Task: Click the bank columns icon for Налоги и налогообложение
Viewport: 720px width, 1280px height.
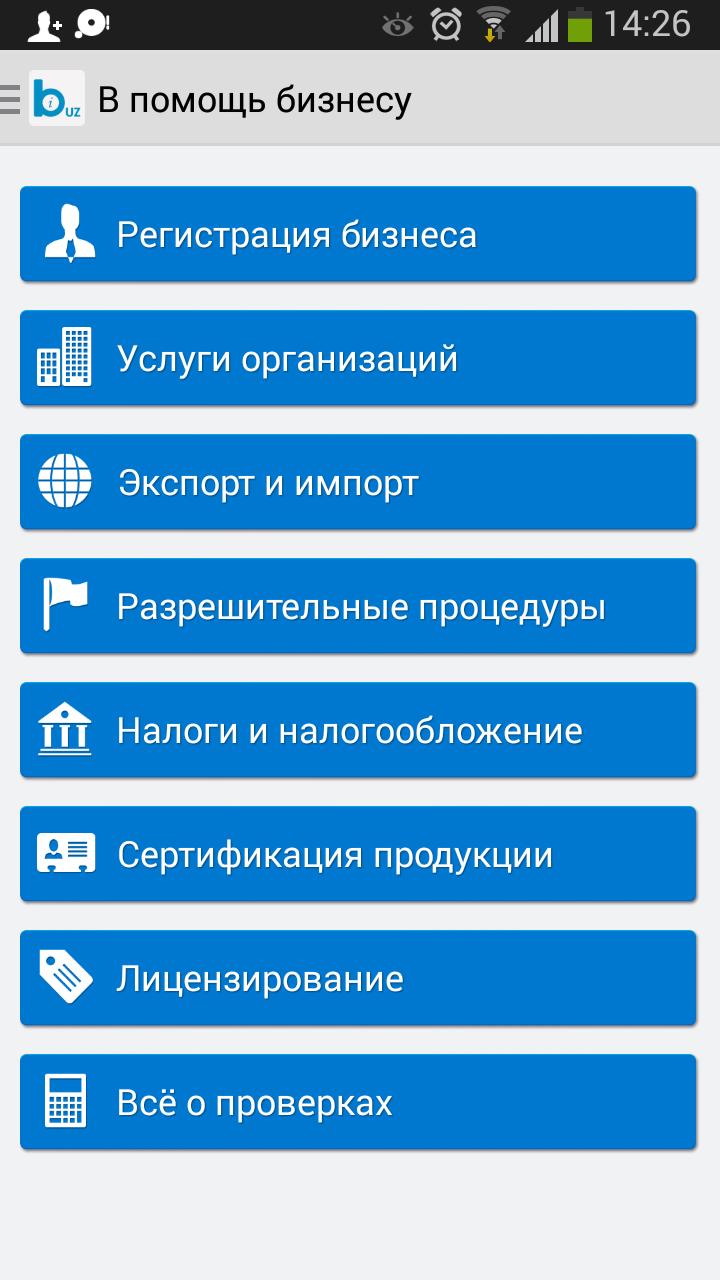Action: [x=67, y=729]
